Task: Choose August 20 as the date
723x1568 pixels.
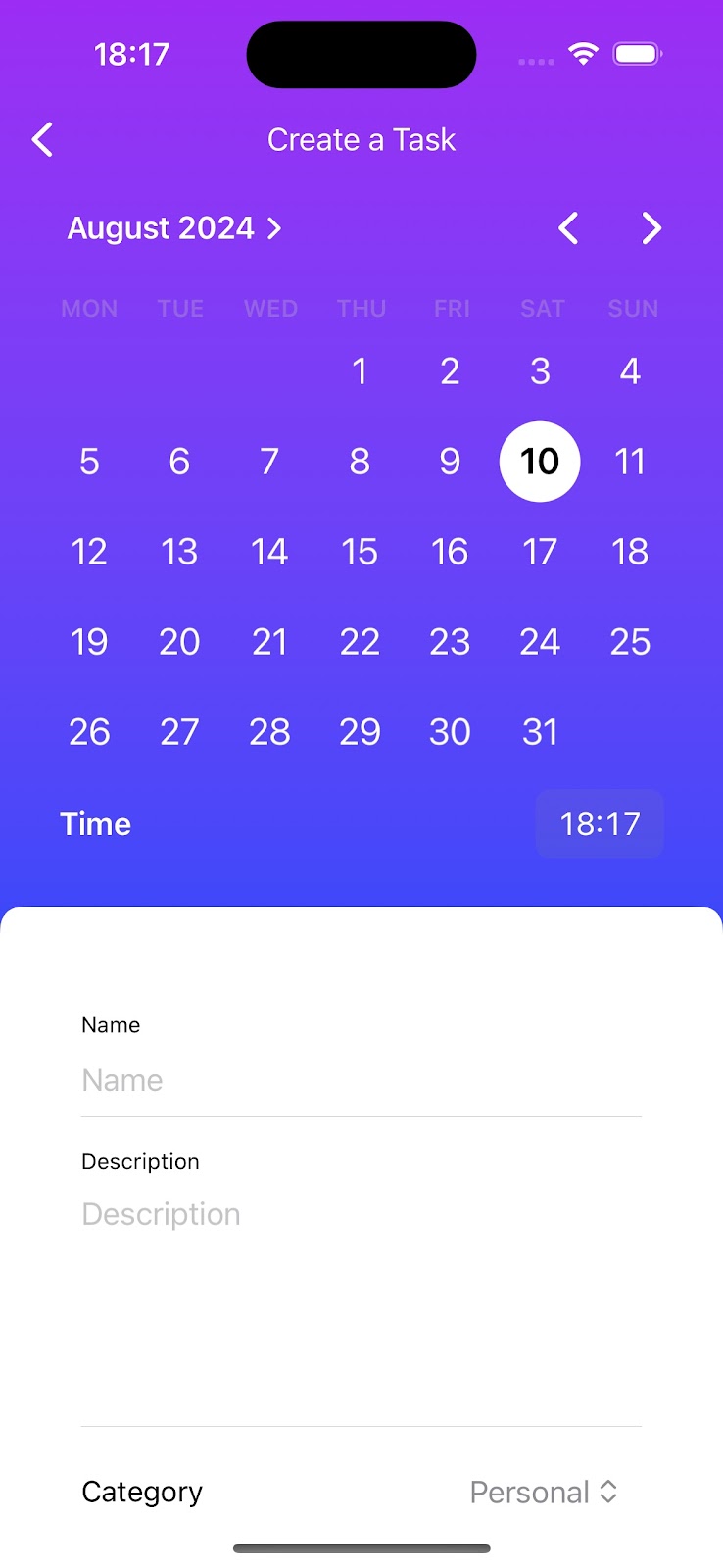Action: point(179,642)
